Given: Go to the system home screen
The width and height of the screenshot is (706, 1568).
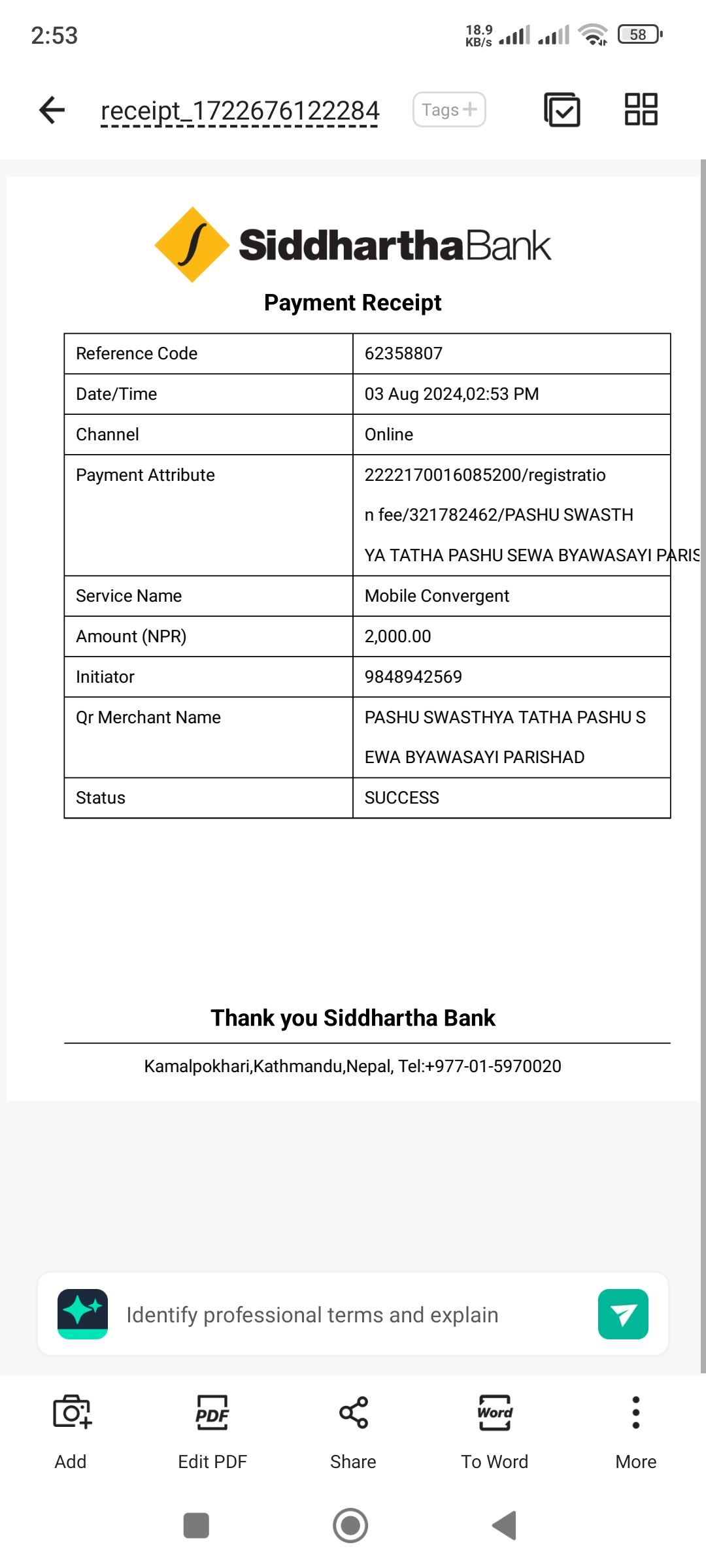Looking at the screenshot, I should tap(350, 1526).
